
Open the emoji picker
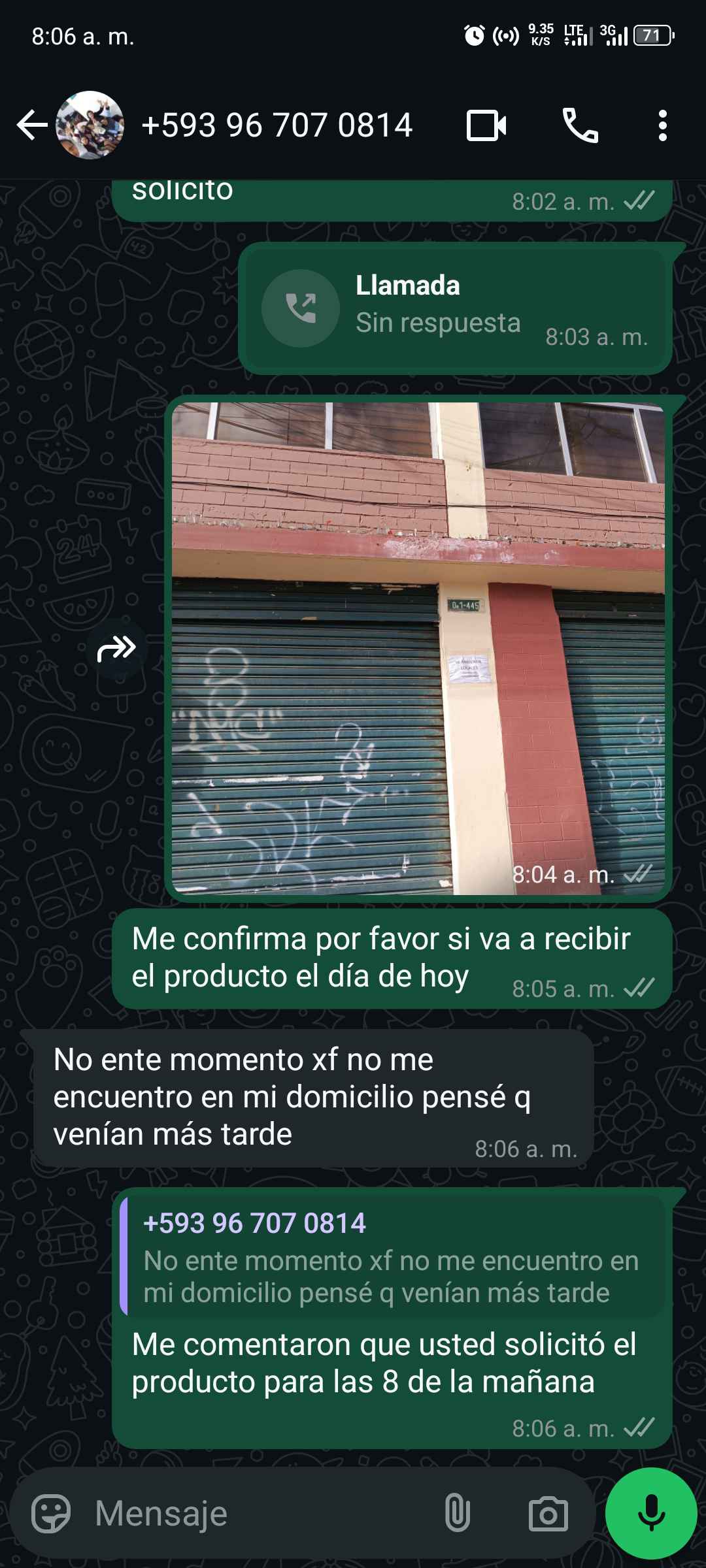click(51, 1513)
